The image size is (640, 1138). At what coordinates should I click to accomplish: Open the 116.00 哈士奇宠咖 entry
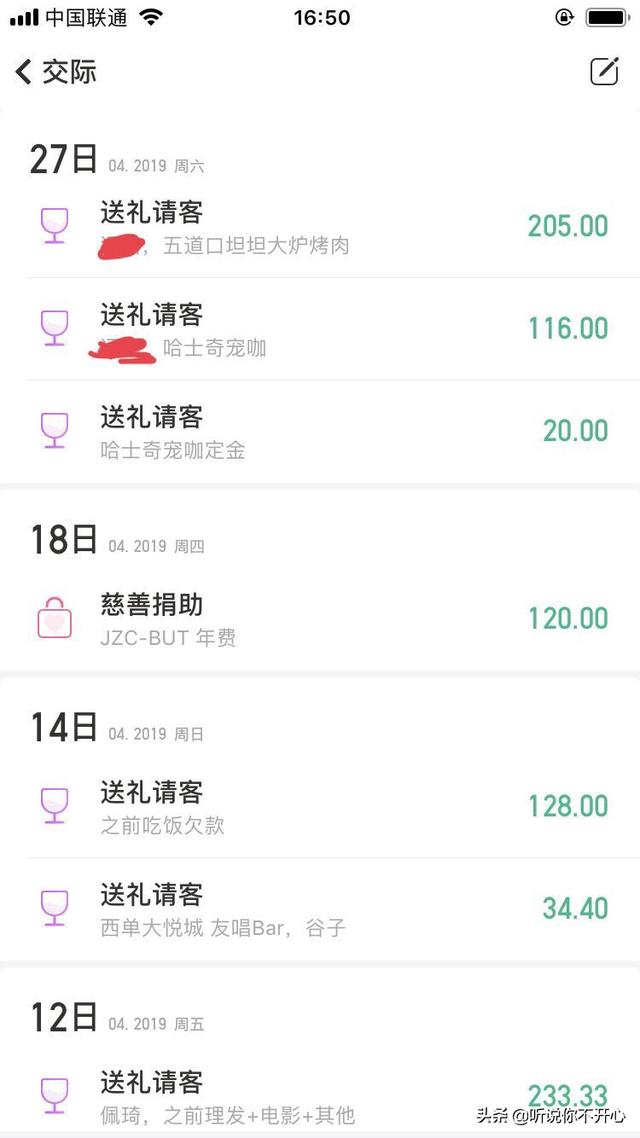pyautogui.click(x=320, y=329)
